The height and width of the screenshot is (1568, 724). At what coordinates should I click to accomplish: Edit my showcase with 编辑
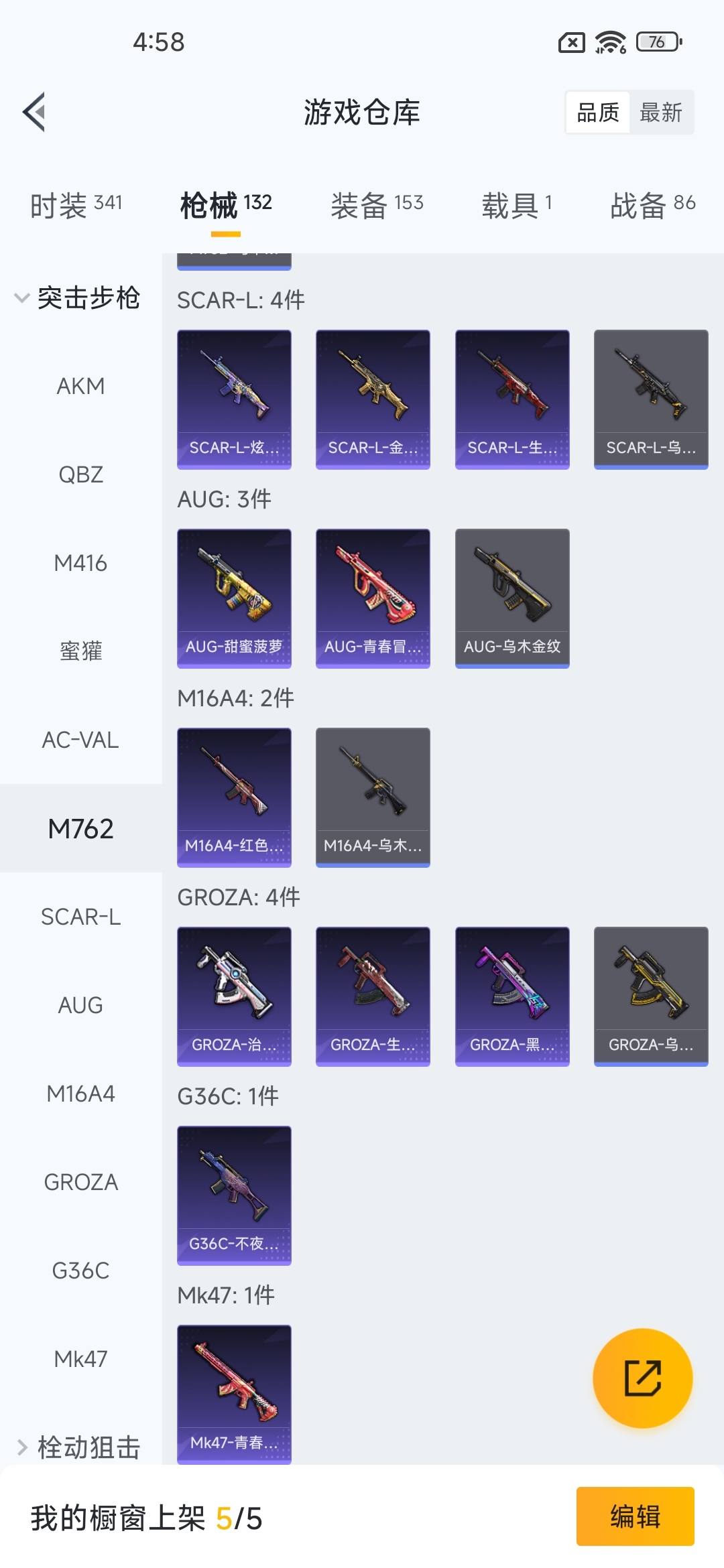(x=635, y=1516)
